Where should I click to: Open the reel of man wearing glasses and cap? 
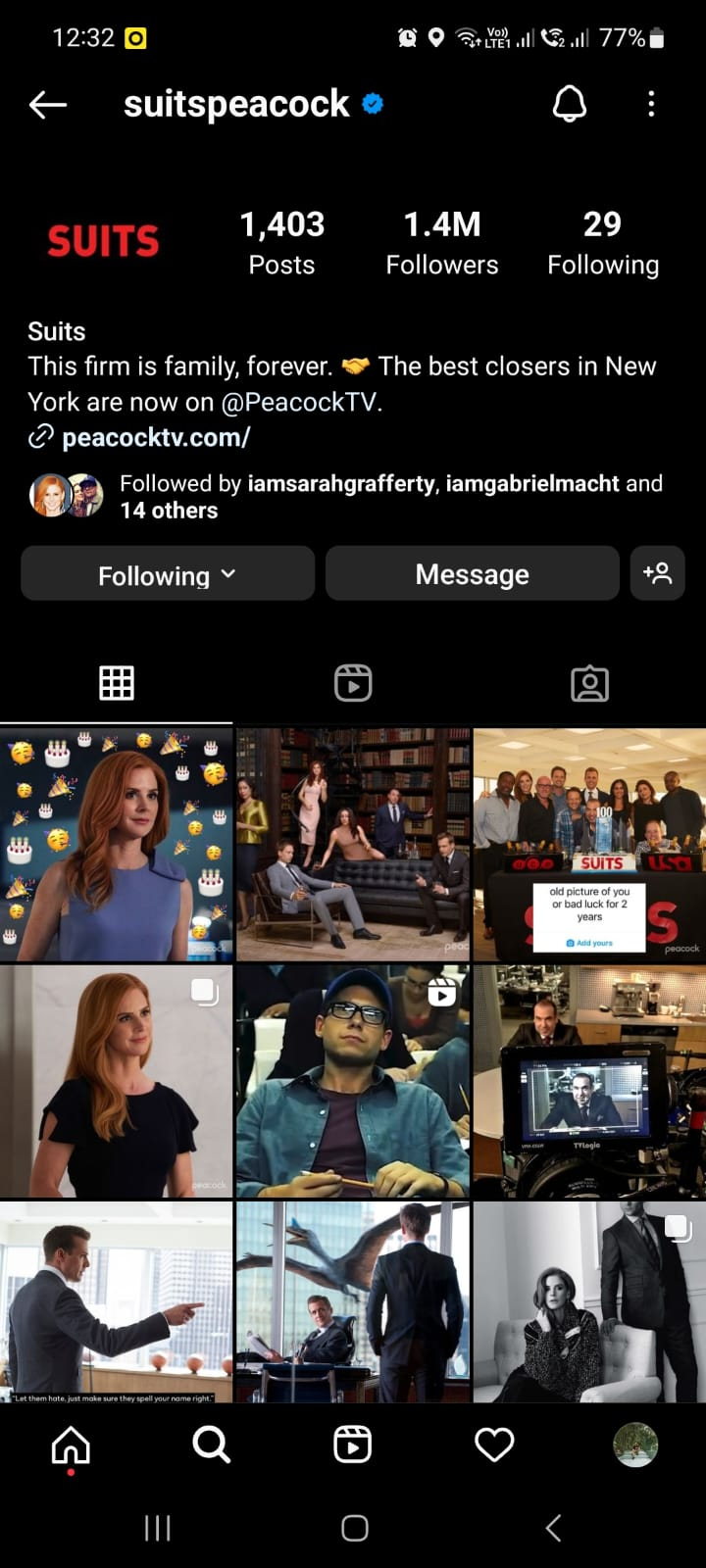click(353, 1081)
